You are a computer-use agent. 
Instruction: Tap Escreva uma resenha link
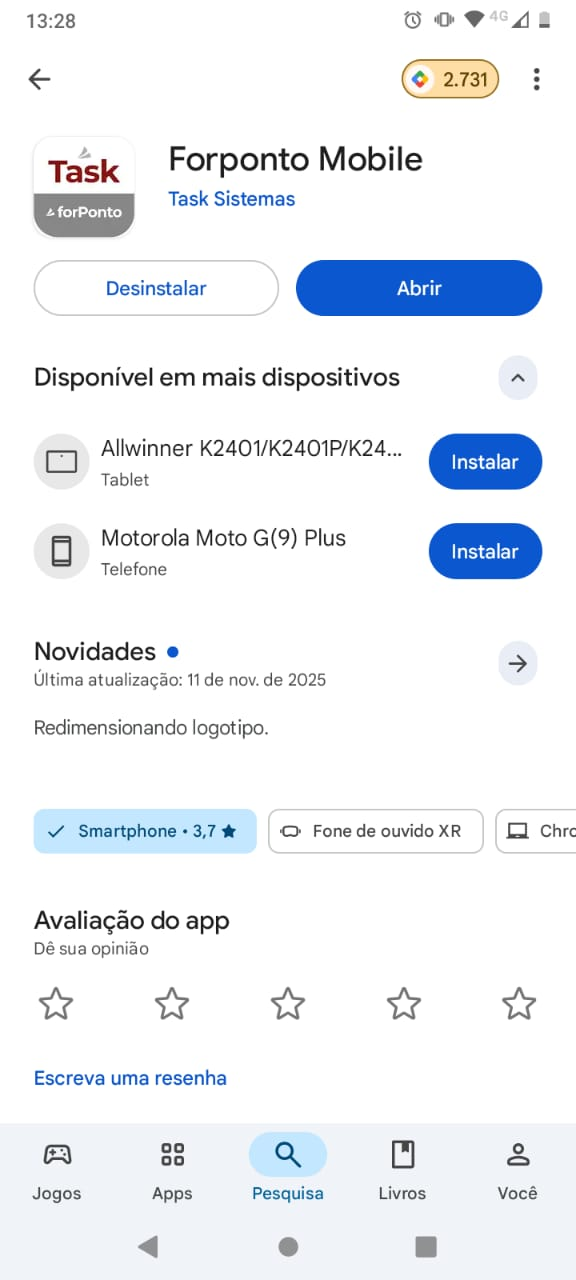130,1078
